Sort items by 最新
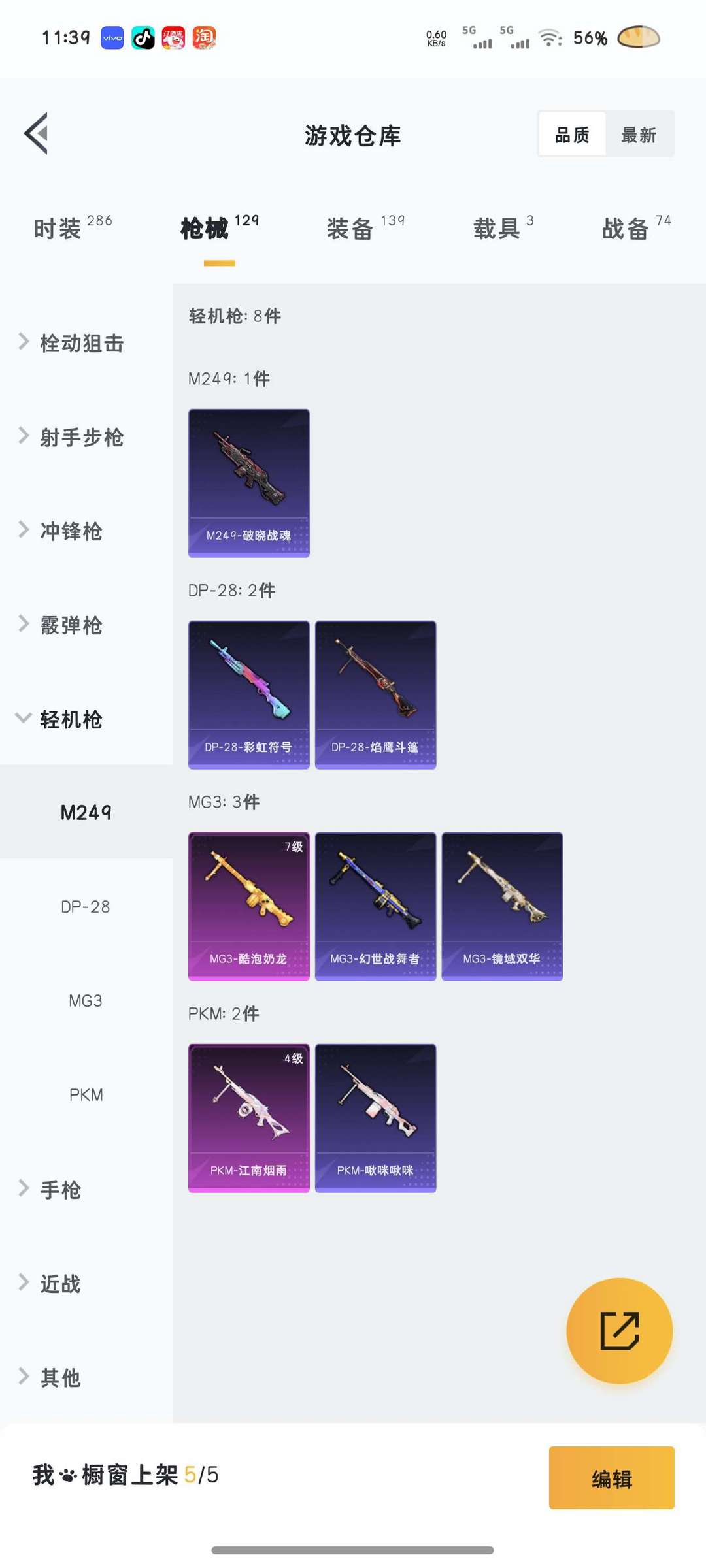The width and height of the screenshot is (706, 1568). pyautogui.click(x=639, y=135)
